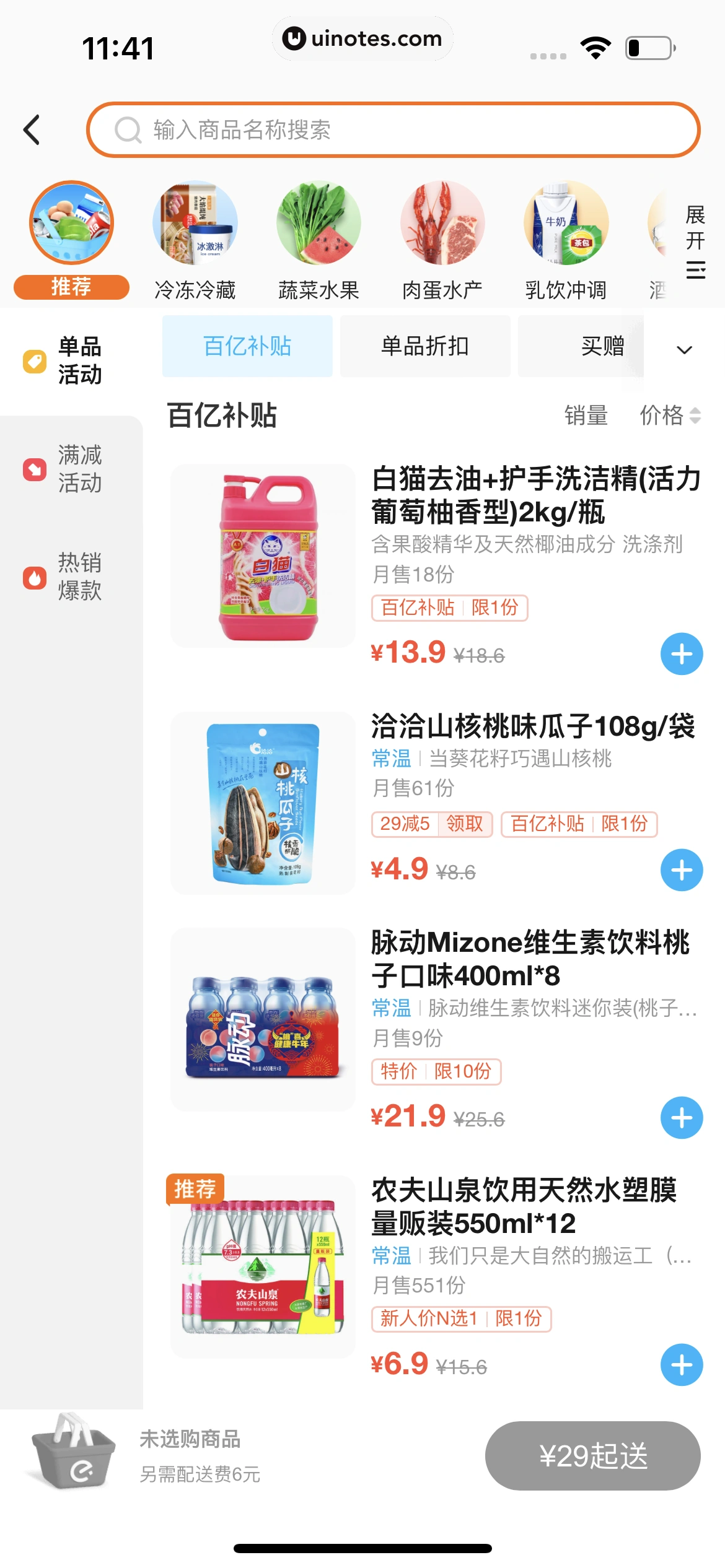Expand all categories with 展开

pos(695,242)
